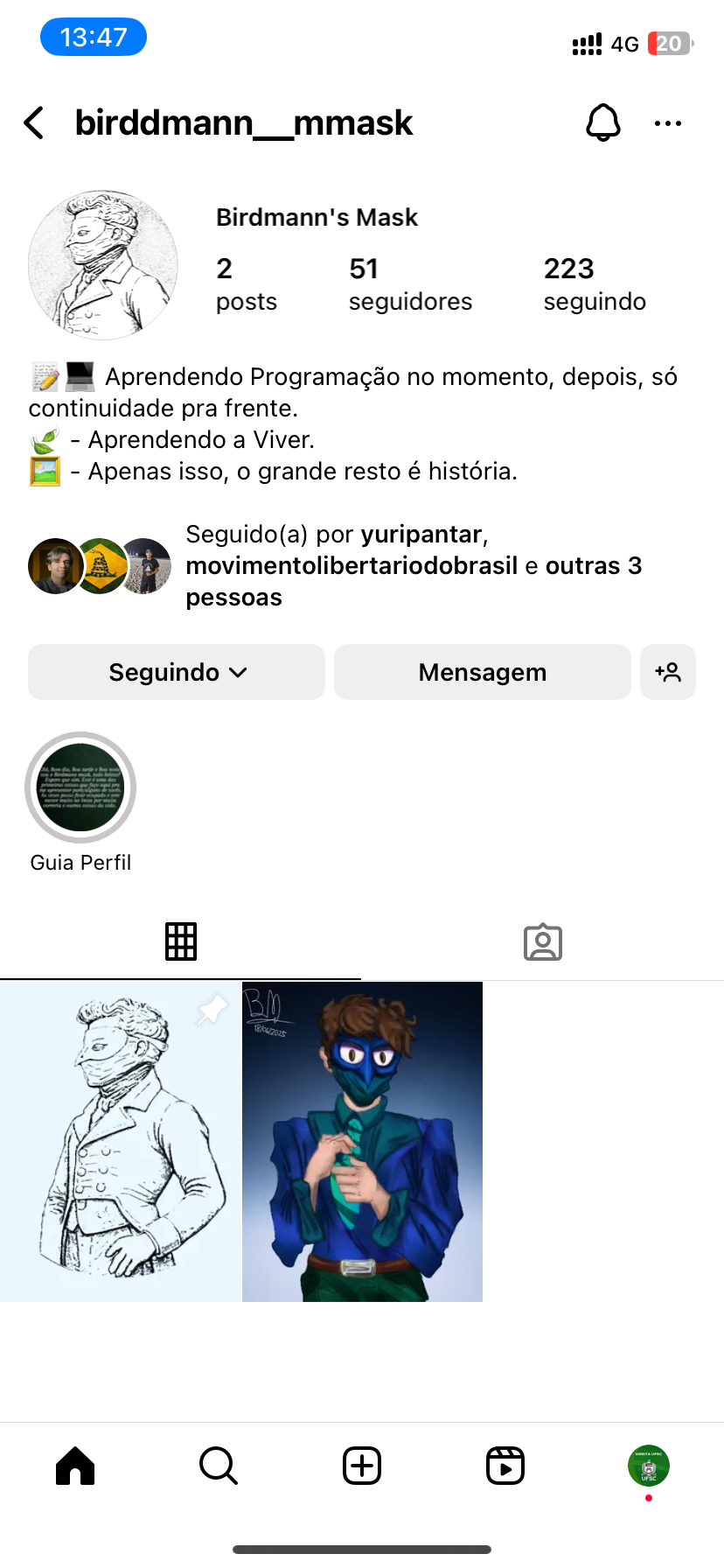The width and height of the screenshot is (724, 1568).
Task: Show suggested accounts with add-person button
Action: pyautogui.click(x=668, y=672)
